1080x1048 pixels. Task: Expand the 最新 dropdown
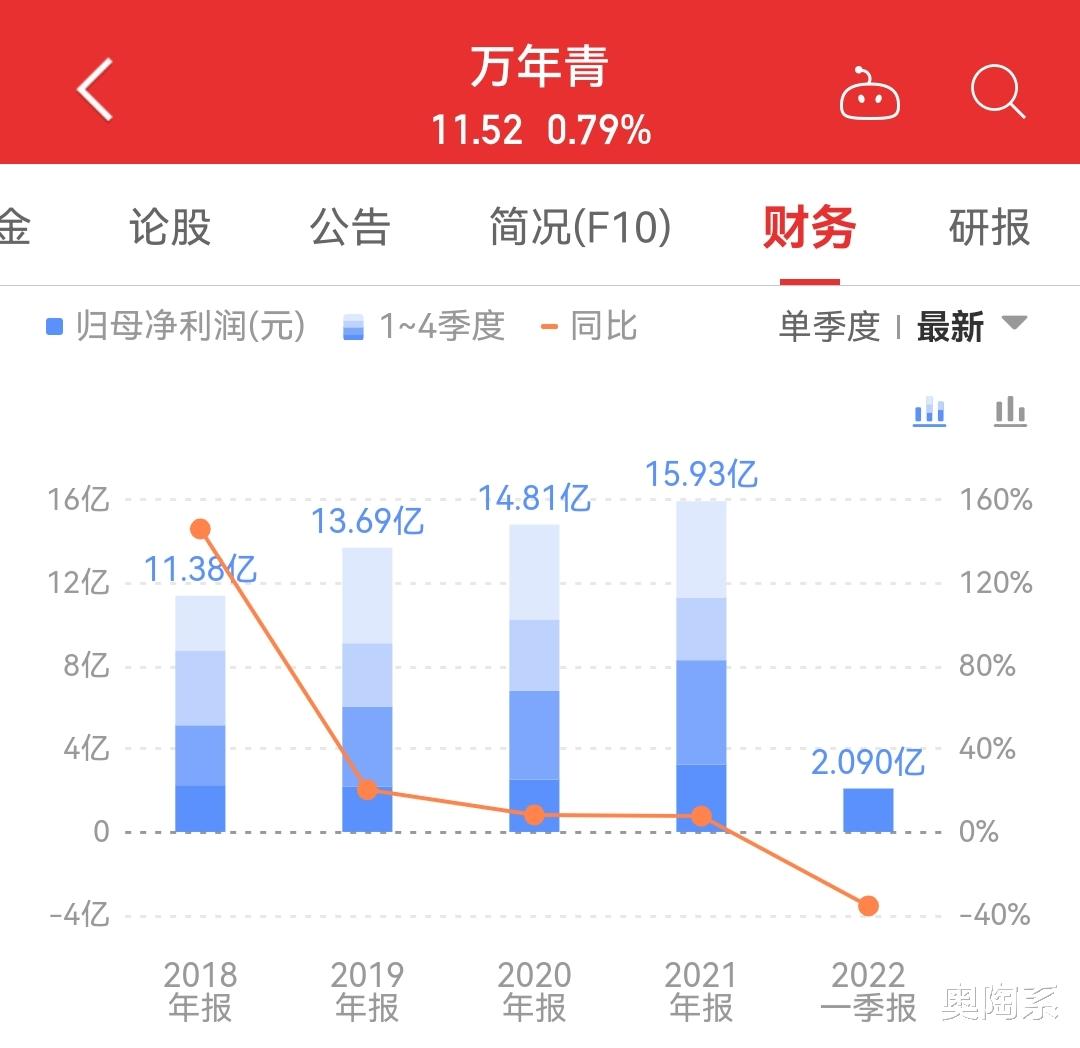point(971,327)
